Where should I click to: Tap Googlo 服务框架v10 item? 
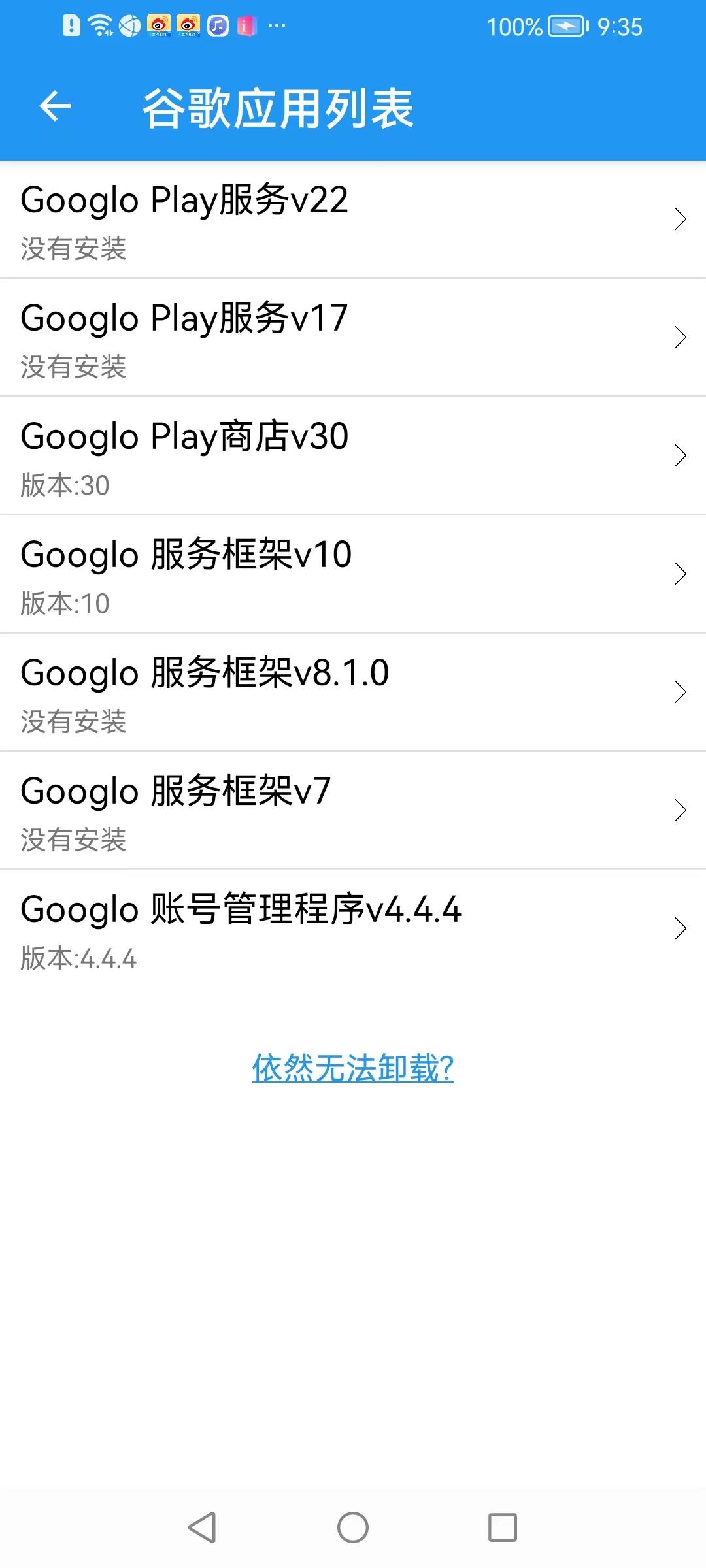pyautogui.click(x=353, y=575)
